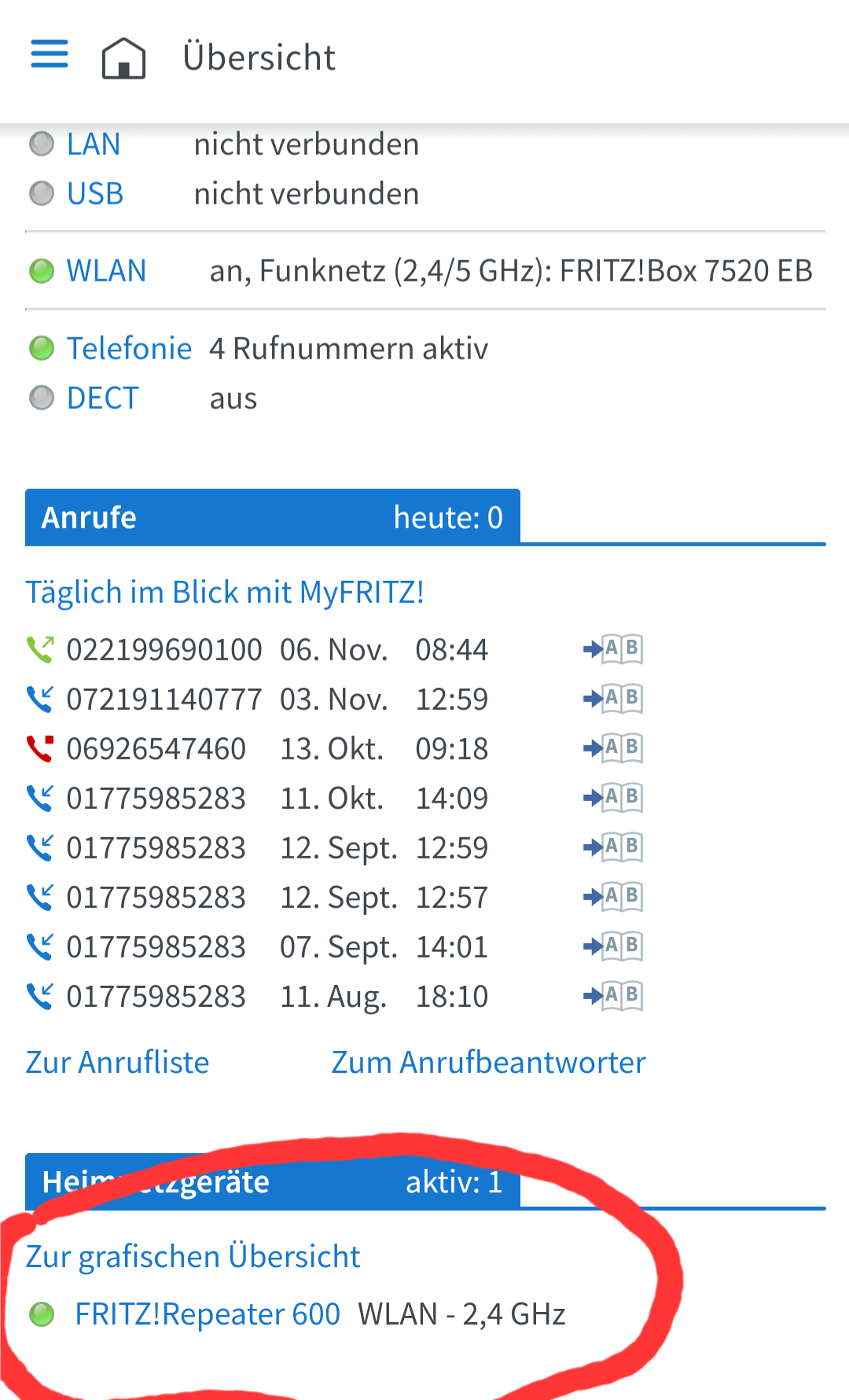Add 06926547460 to the phone book
Viewport: 849px width, 1400px height.
613,749
